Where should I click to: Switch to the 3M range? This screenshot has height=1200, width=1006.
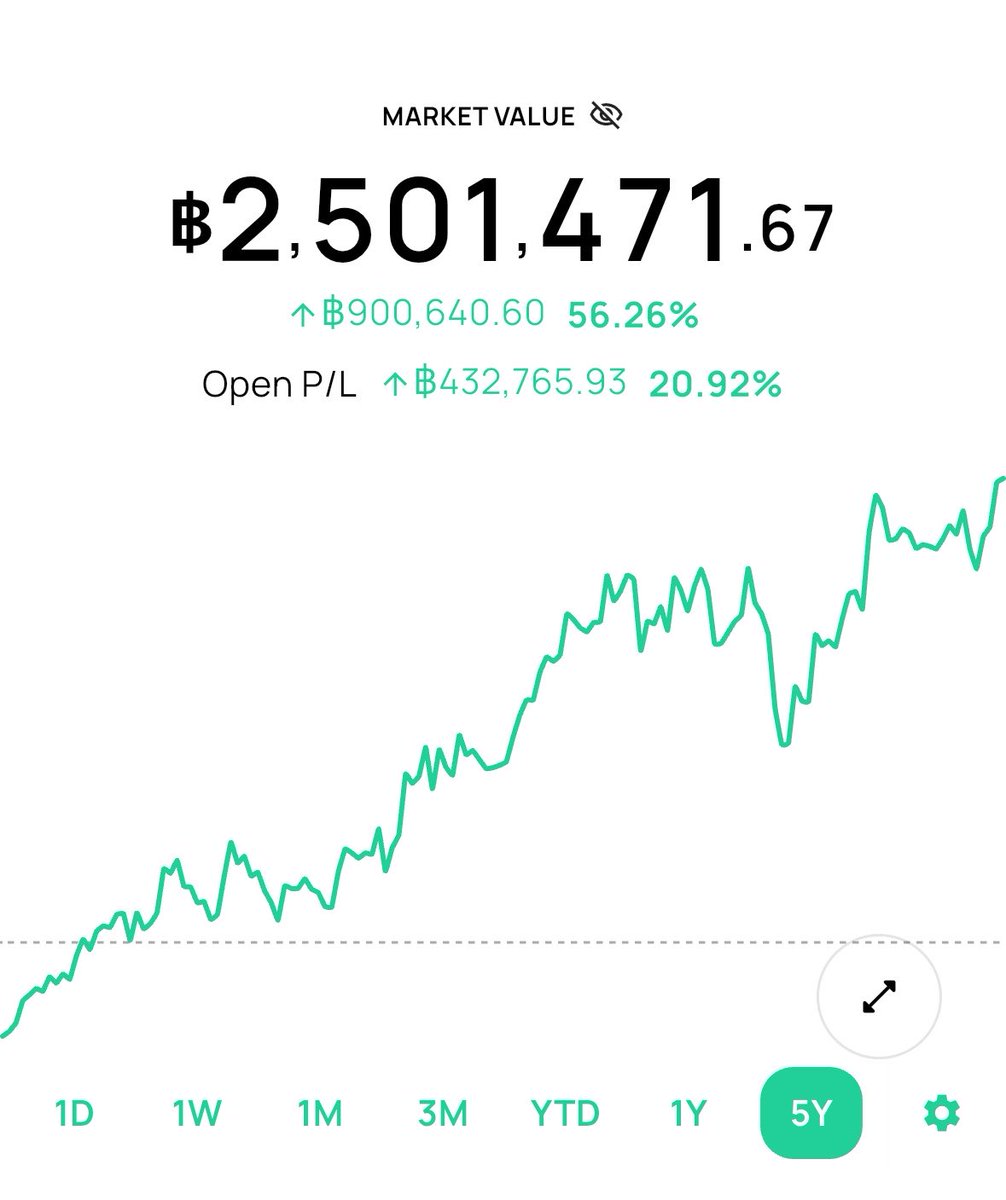[x=443, y=1112]
